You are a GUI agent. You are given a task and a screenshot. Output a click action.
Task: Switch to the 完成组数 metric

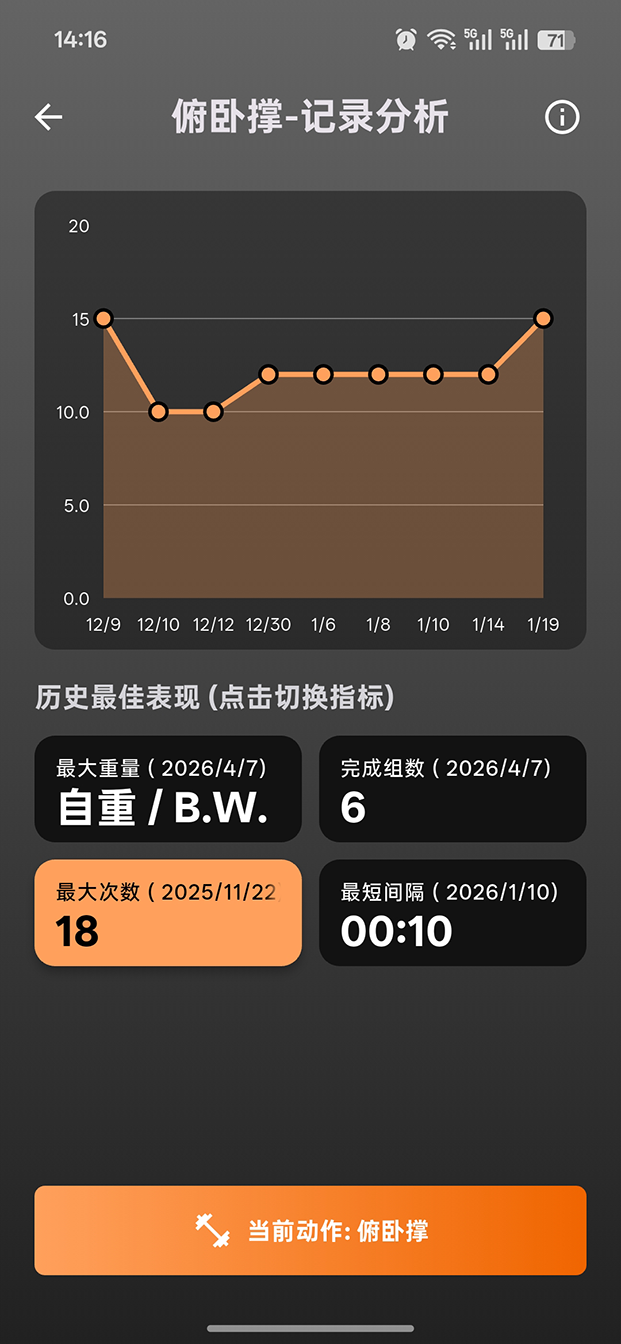coord(452,789)
